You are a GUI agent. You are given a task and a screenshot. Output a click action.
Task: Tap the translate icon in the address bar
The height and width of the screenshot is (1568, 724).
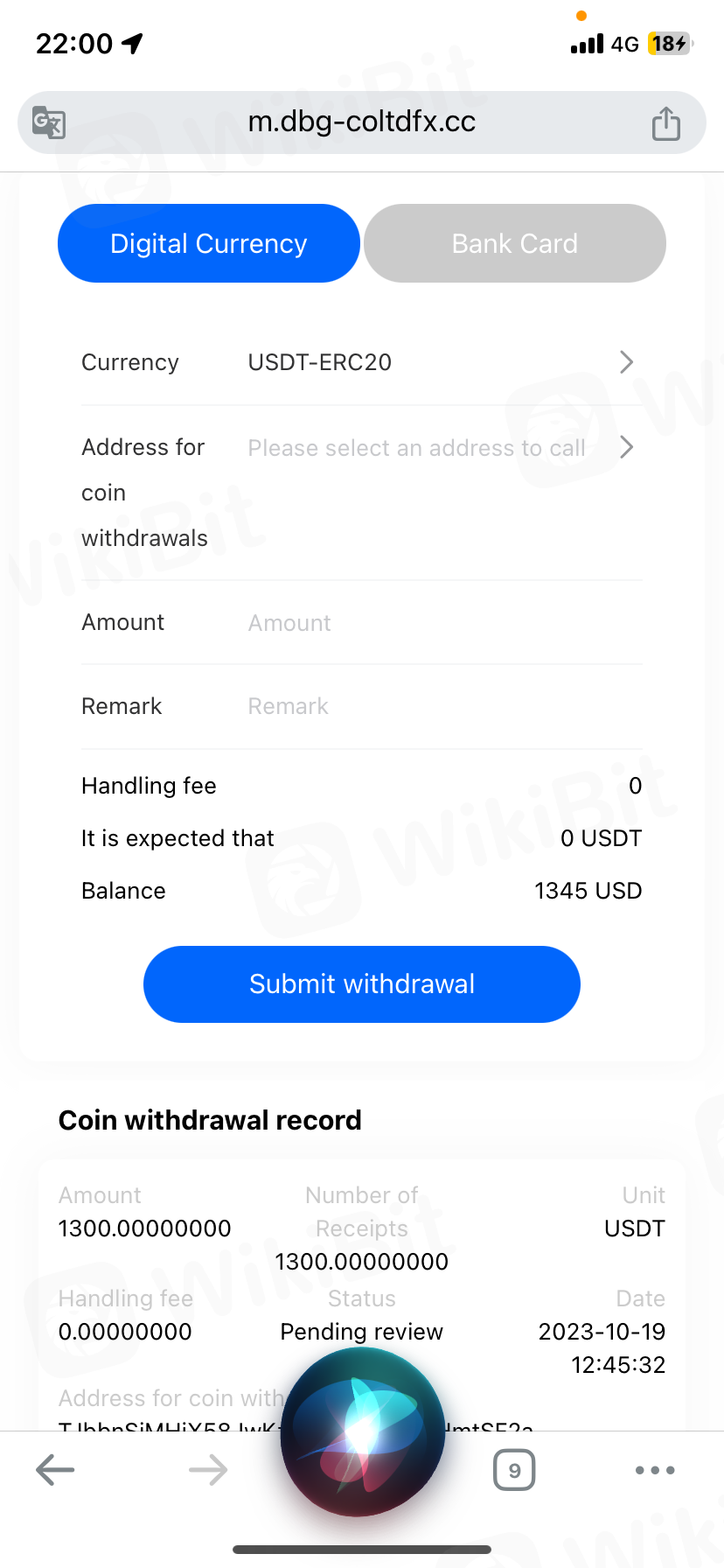[49, 122]
